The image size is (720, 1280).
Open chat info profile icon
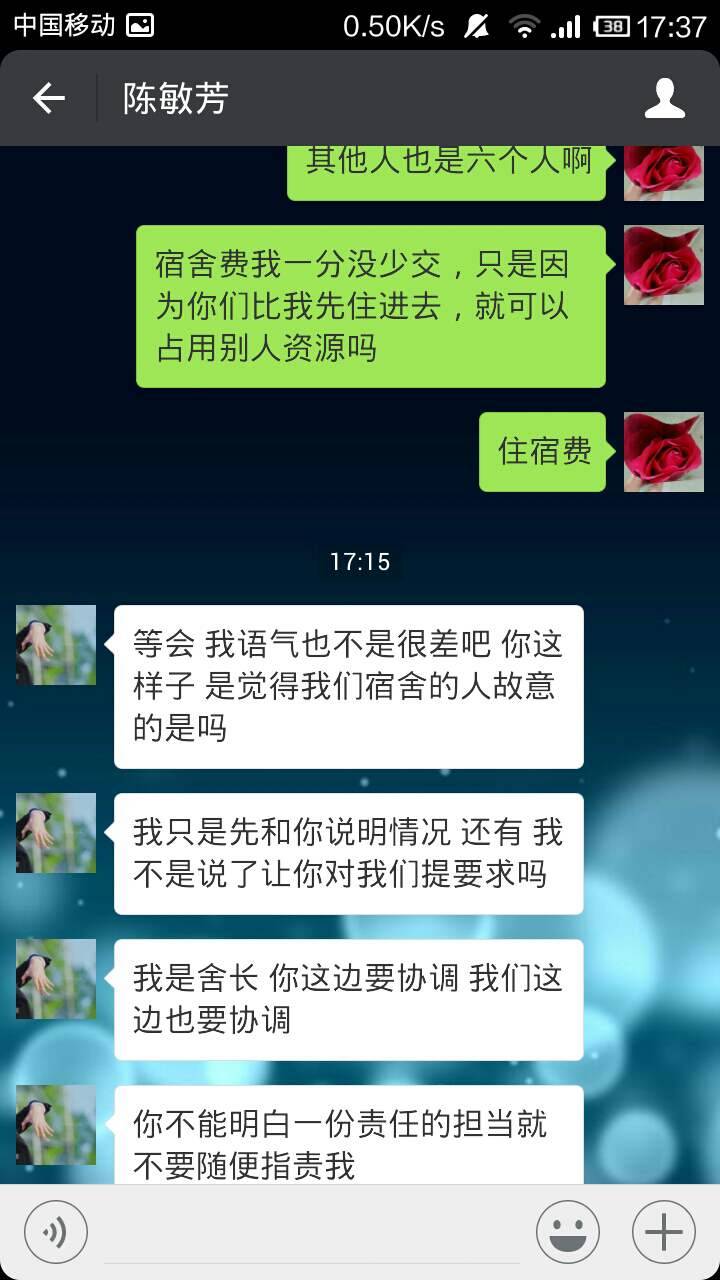coord(664,98)
